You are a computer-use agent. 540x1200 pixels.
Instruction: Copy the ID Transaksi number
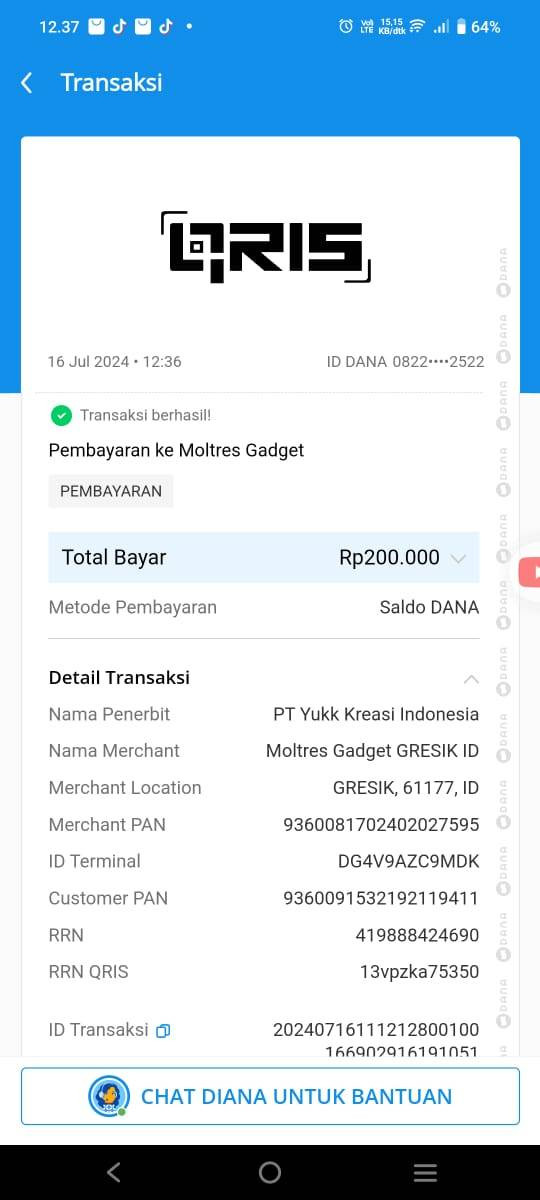(x=163, y=1030)
